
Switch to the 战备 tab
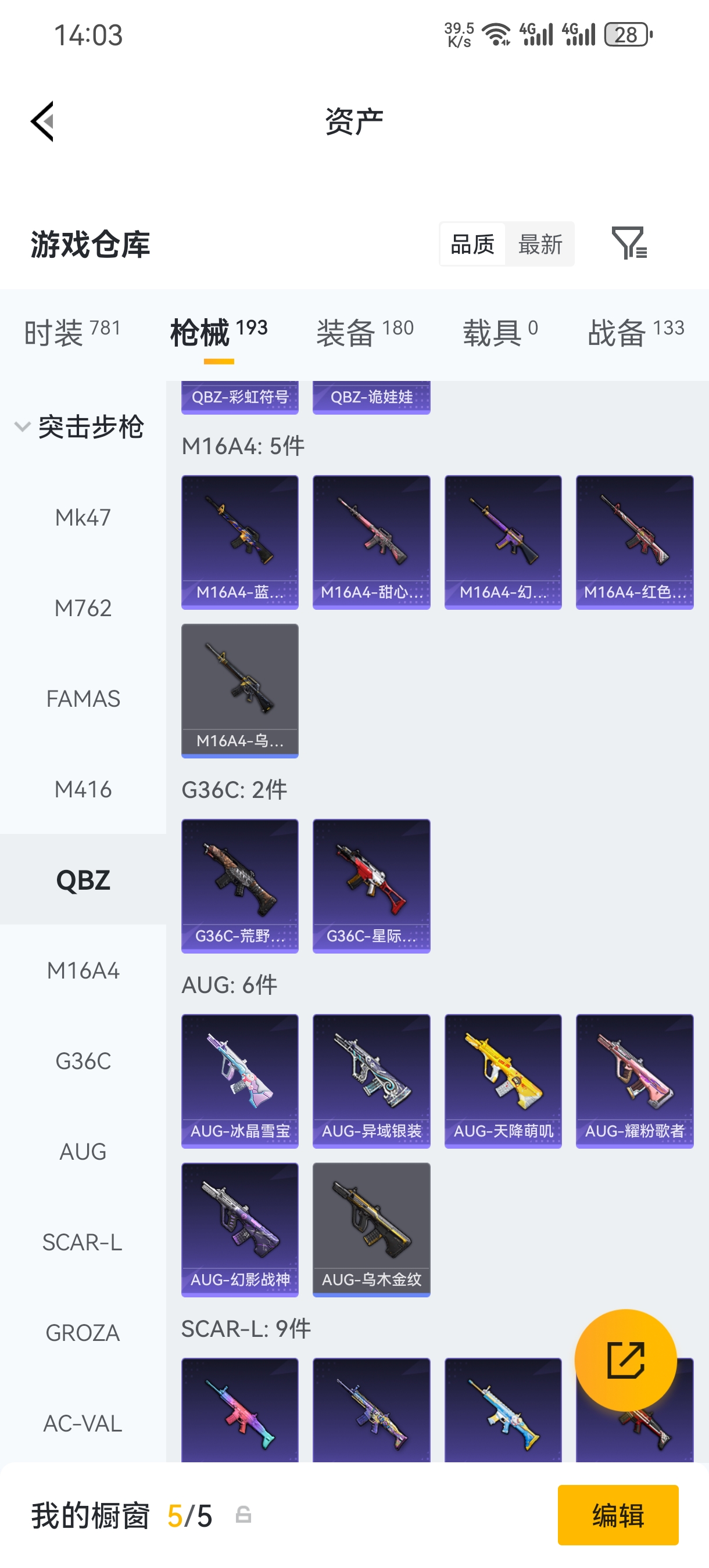pos(635,332)
